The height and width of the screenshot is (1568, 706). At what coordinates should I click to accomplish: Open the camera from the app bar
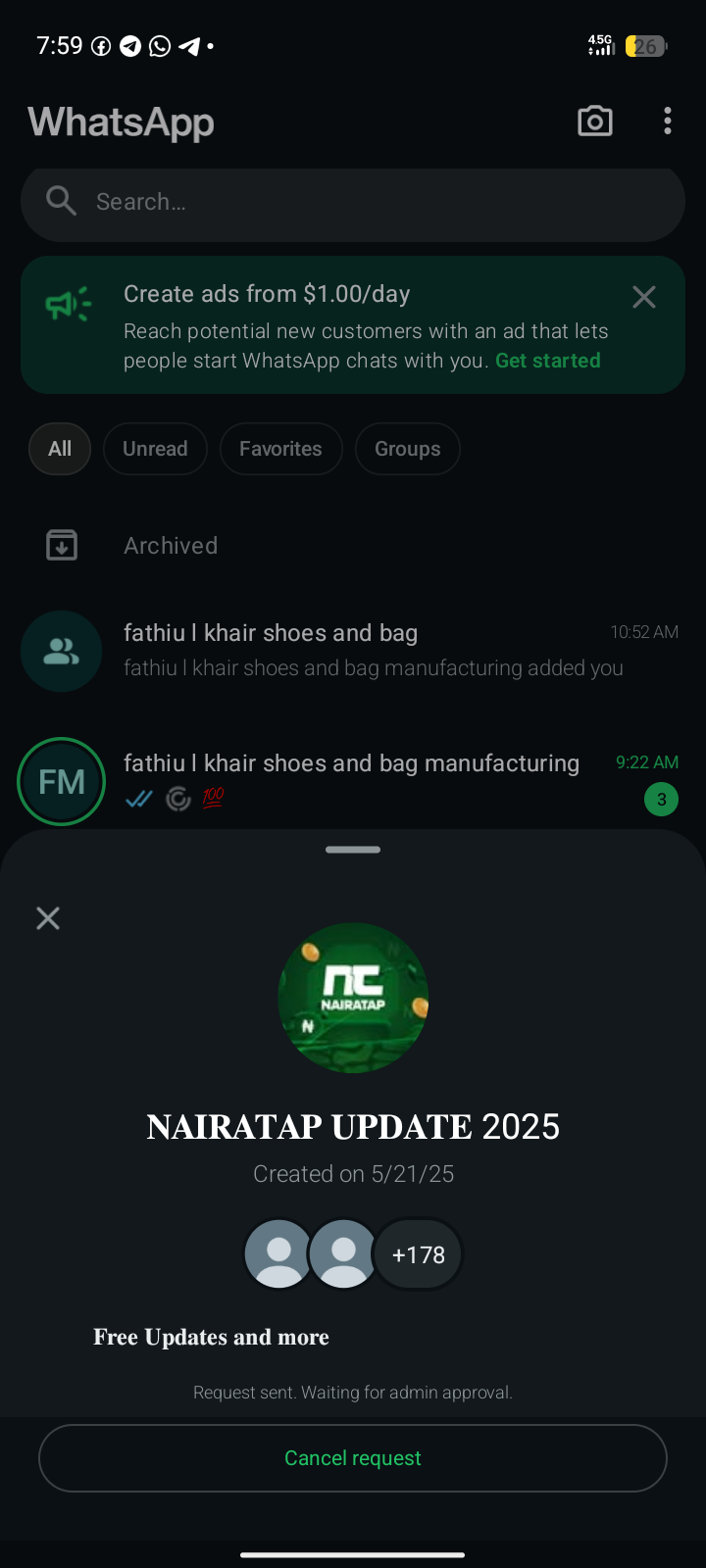click(595, 122)
